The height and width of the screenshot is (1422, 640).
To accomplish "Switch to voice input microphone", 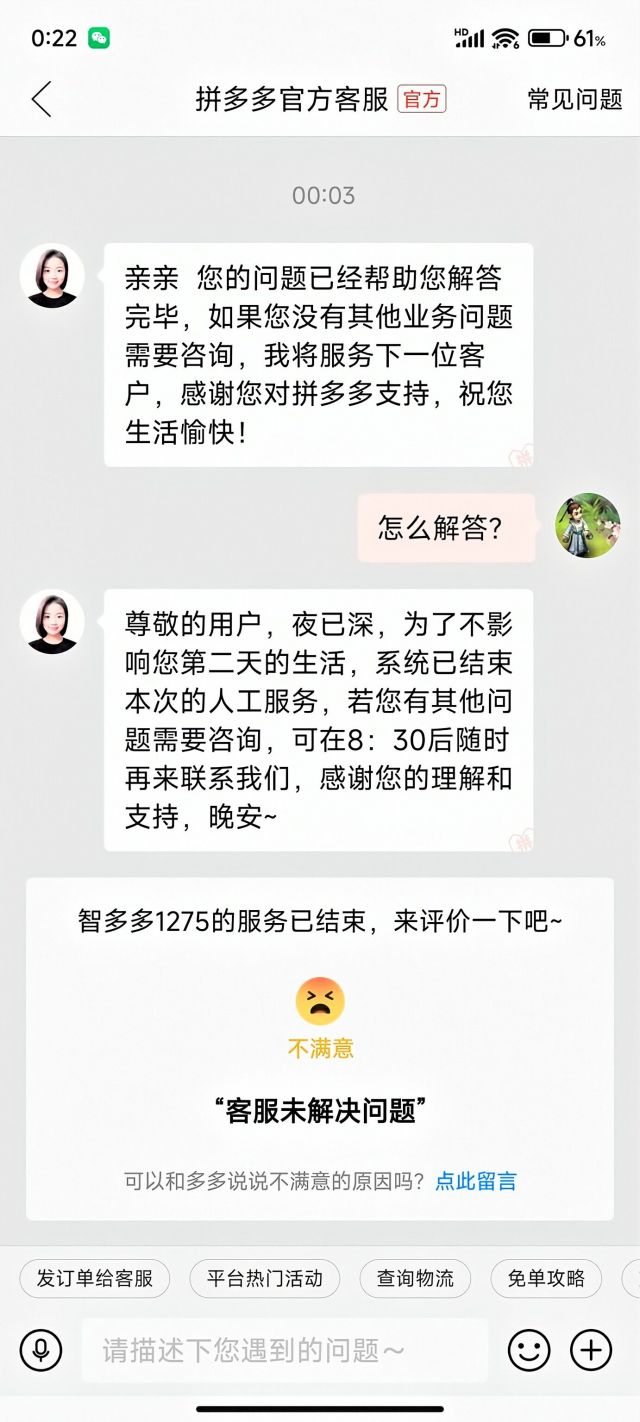I will point(41,1351).
